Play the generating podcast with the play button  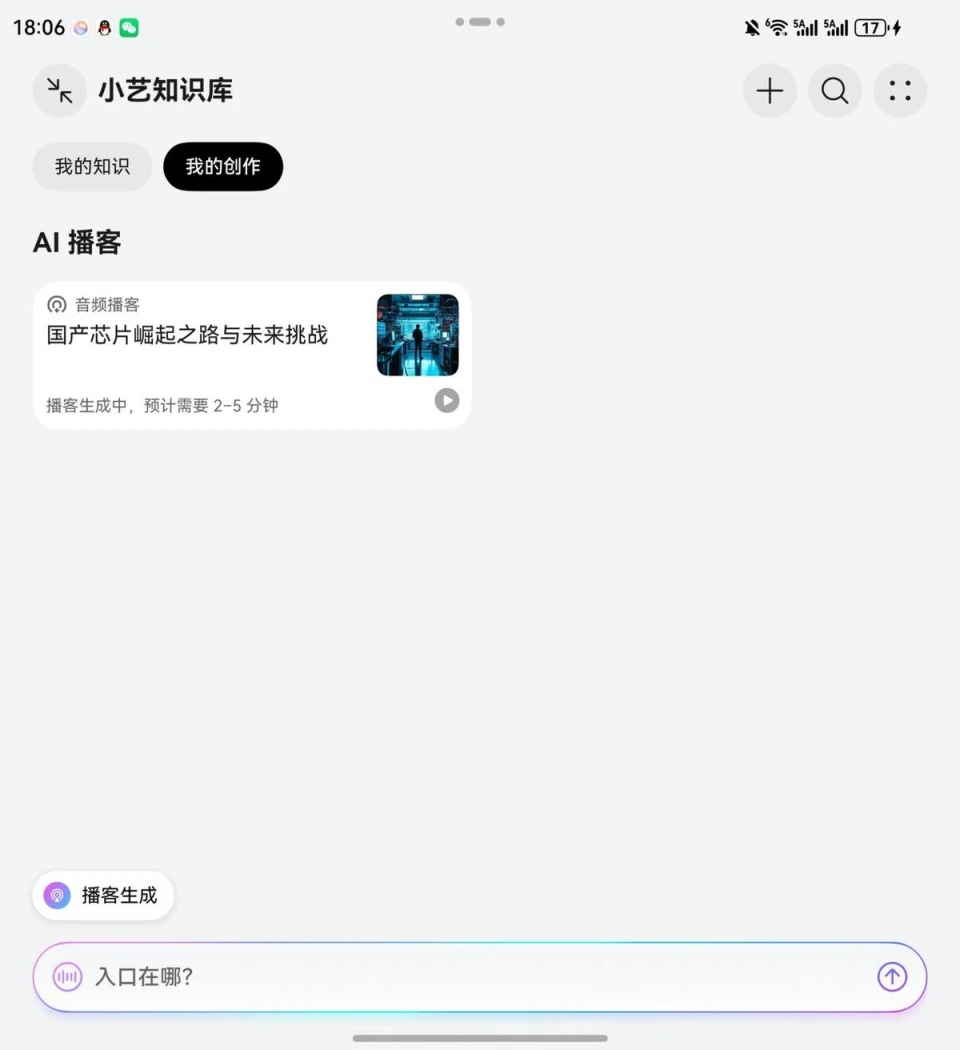tap(446, 400)
